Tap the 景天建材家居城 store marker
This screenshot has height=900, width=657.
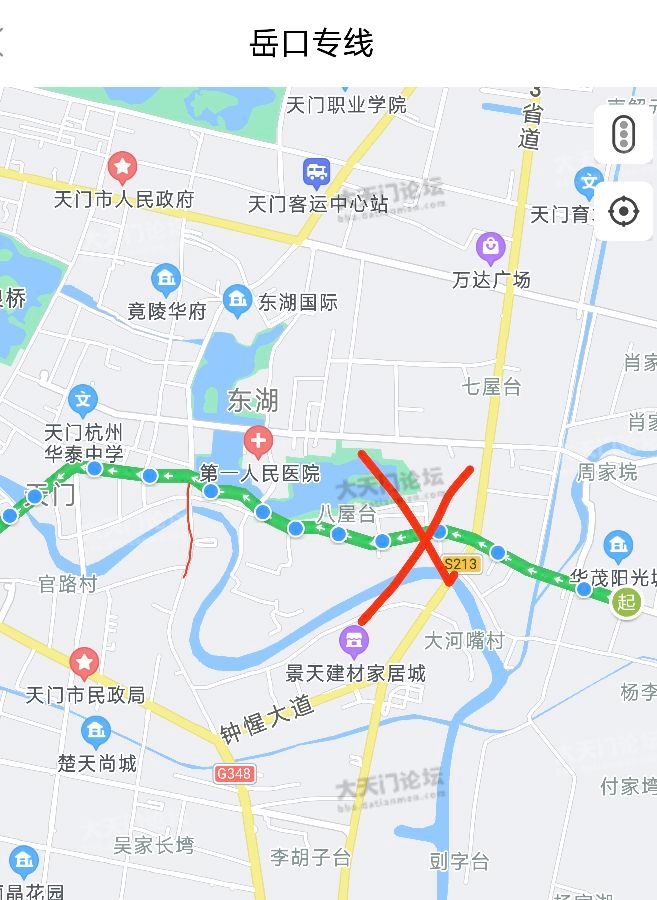click(353, 638)
